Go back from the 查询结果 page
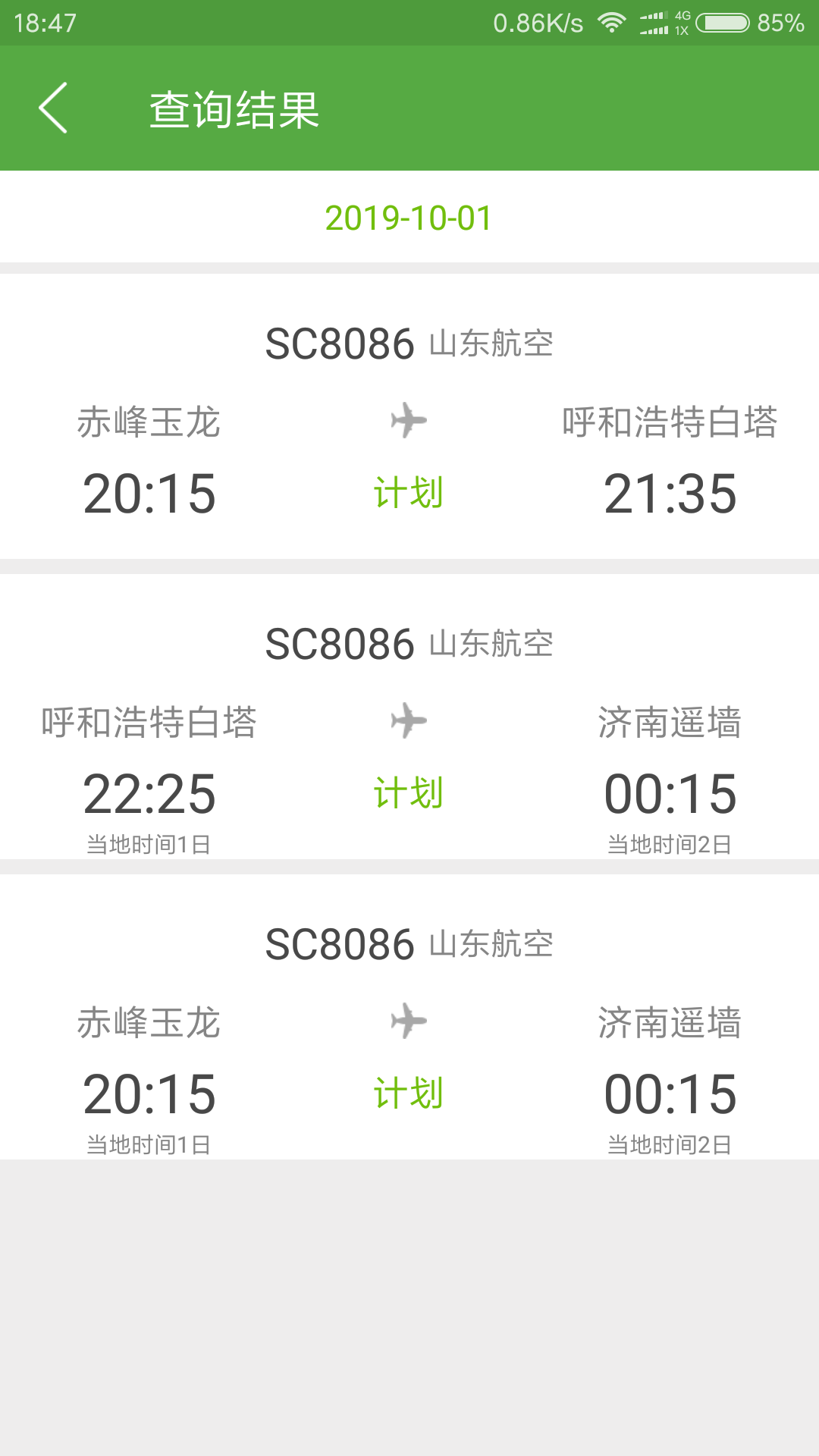819x1456 pixels. 53,108
